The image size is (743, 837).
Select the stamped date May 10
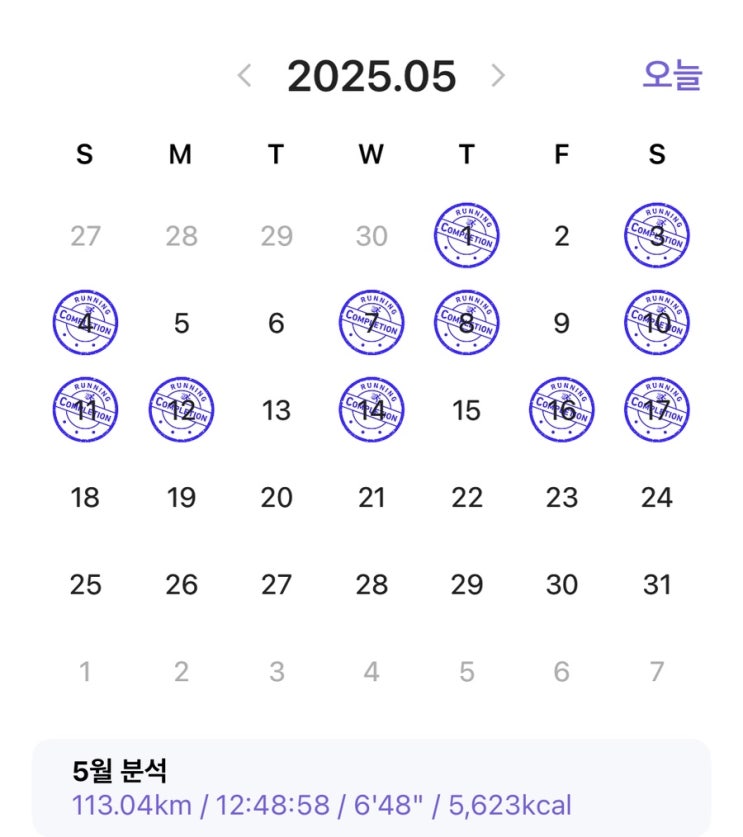click(x=657, y=322)
